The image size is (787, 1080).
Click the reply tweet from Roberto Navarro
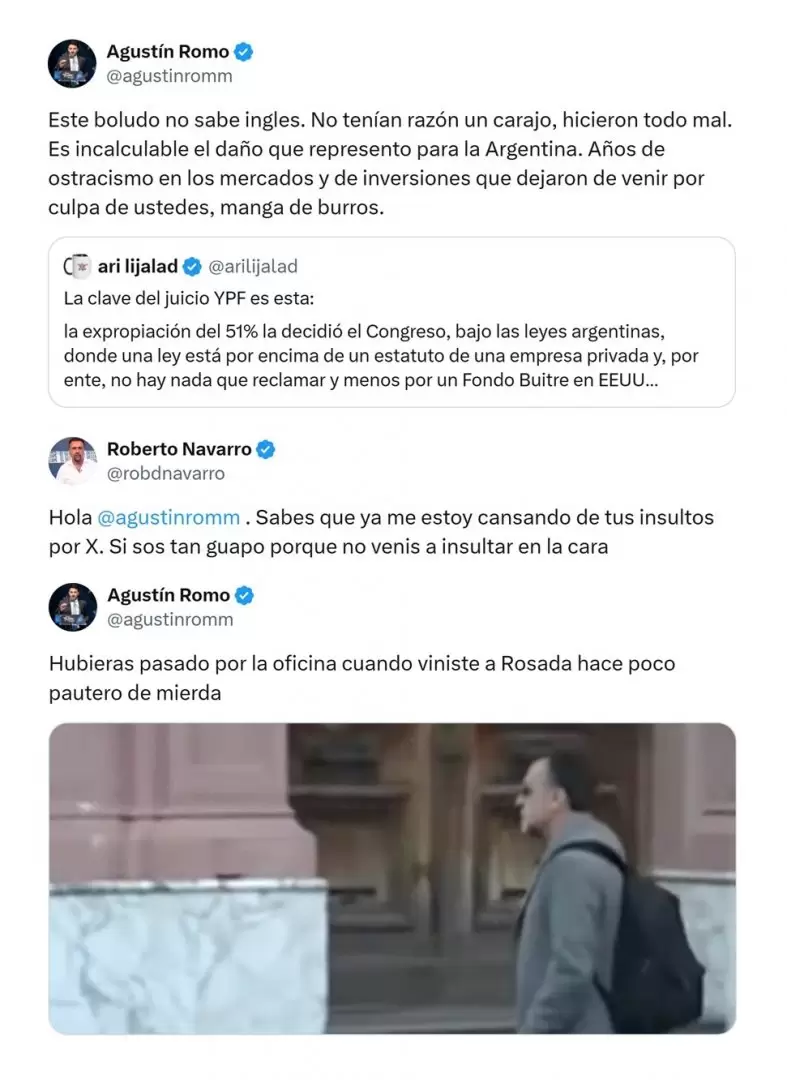(x=390, y=530)
